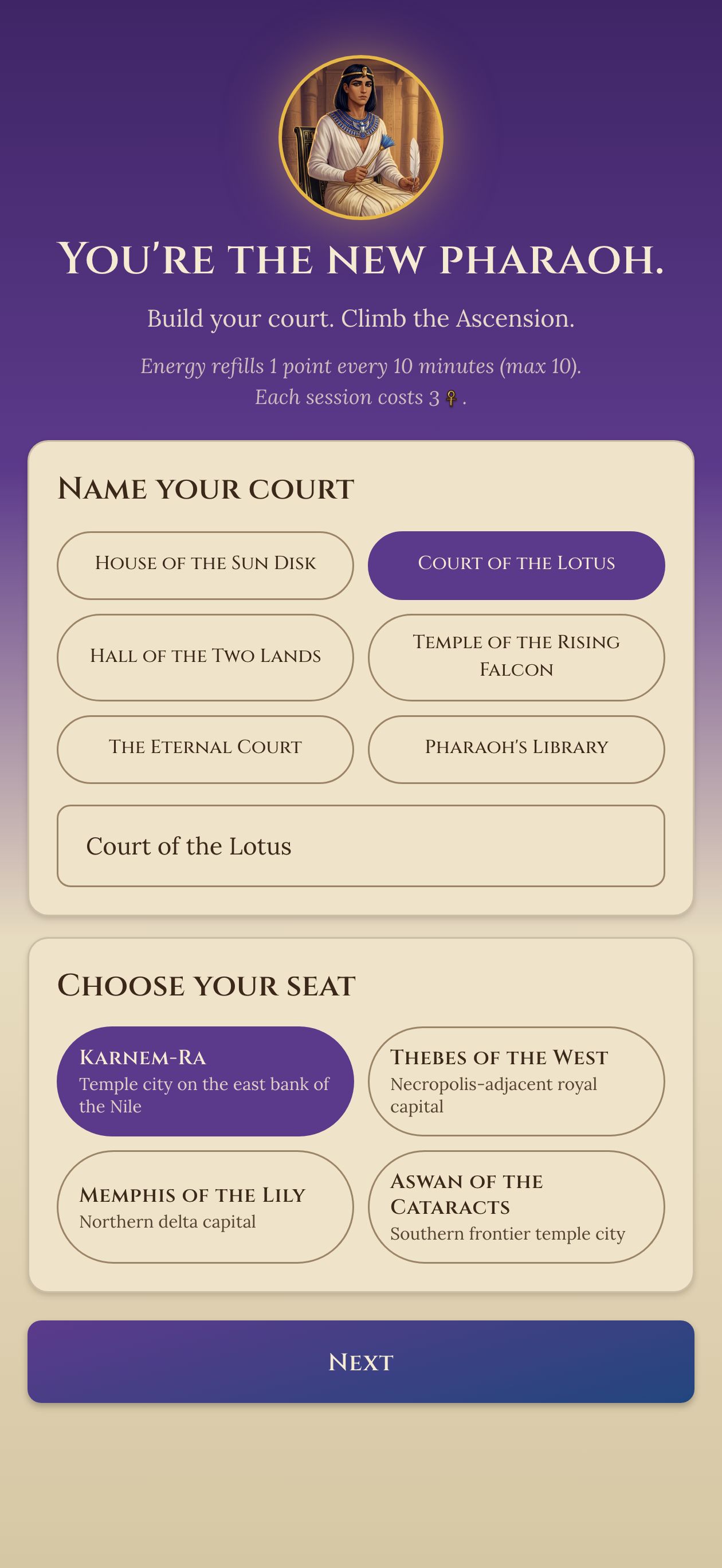Select Temple of the Rising Falcon
The width and height of the screenshot is (722, 1568).
click(x=516, y=657)
